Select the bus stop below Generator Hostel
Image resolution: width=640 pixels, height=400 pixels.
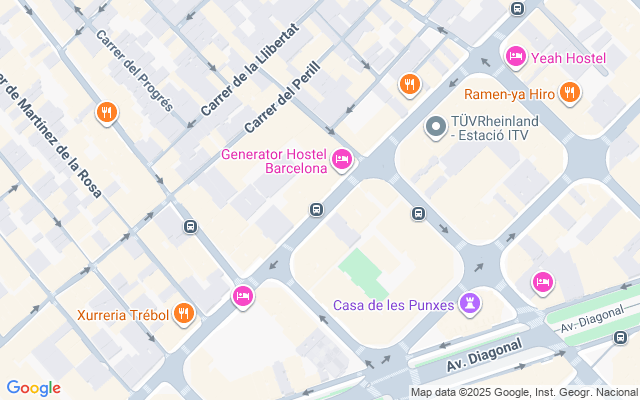316,210
